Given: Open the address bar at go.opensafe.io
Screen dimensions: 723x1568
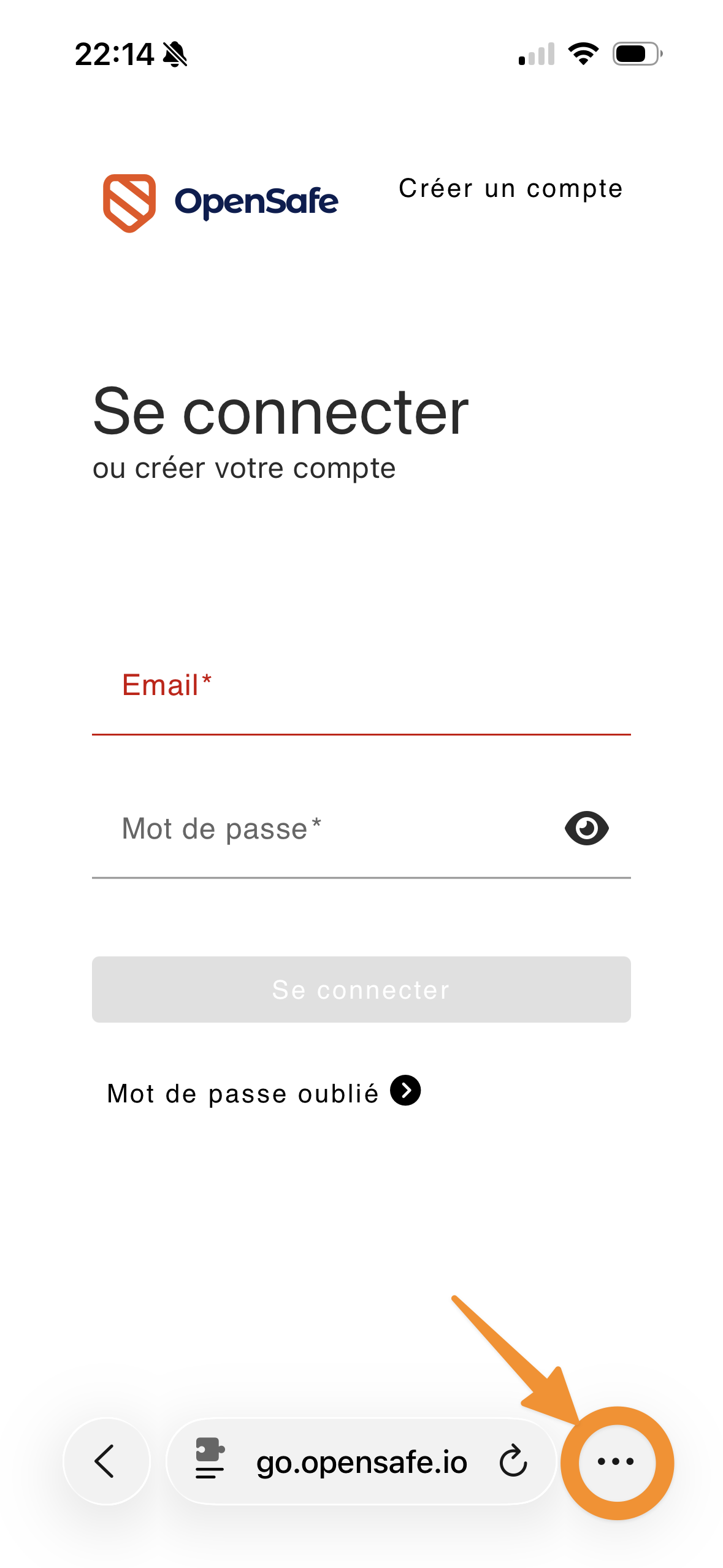Looking at the screenshot, I should point(361,1462).
